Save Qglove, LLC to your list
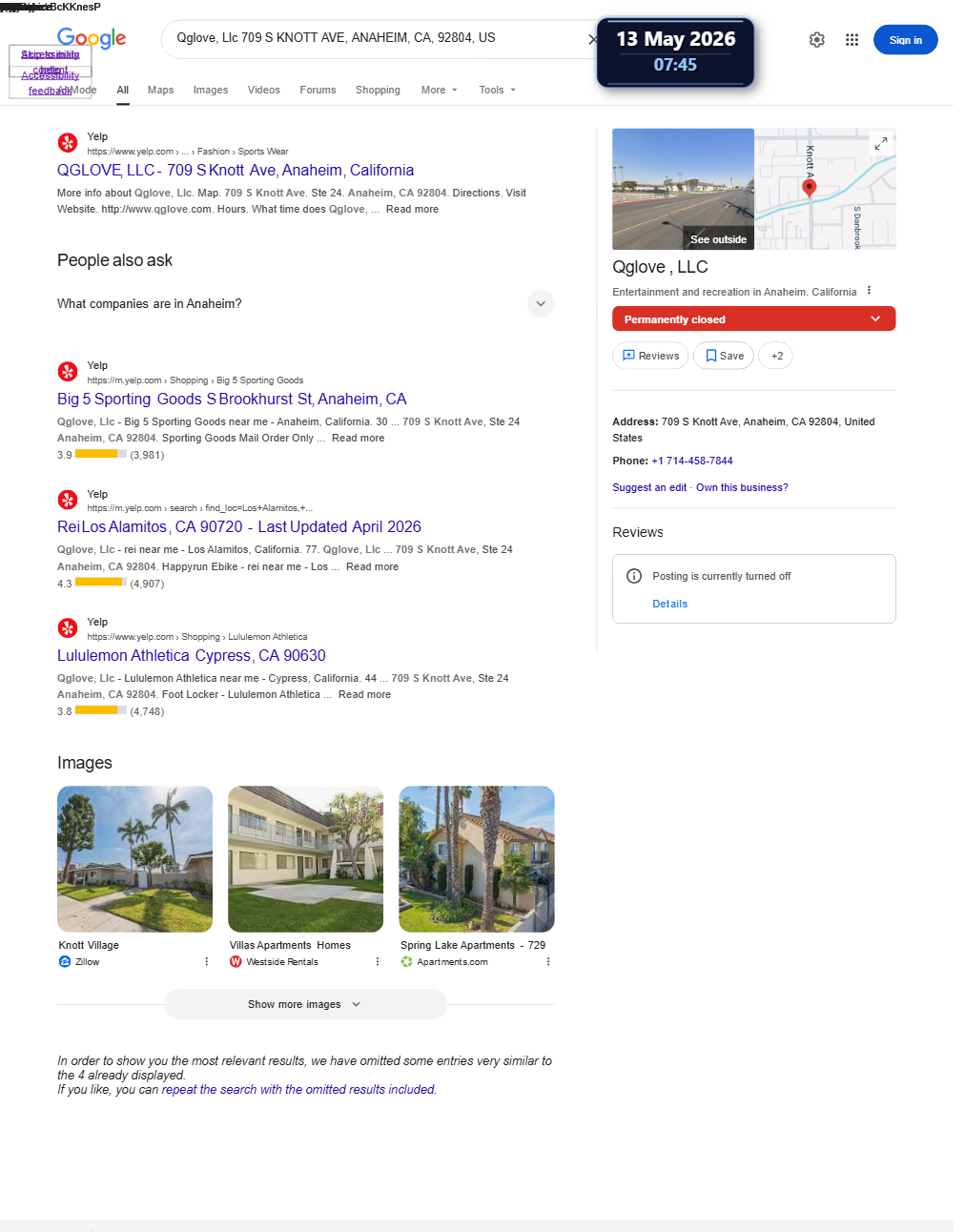The width and height of the screenshot is (965, 1232). pyautogui.click(x=724, y=356)
